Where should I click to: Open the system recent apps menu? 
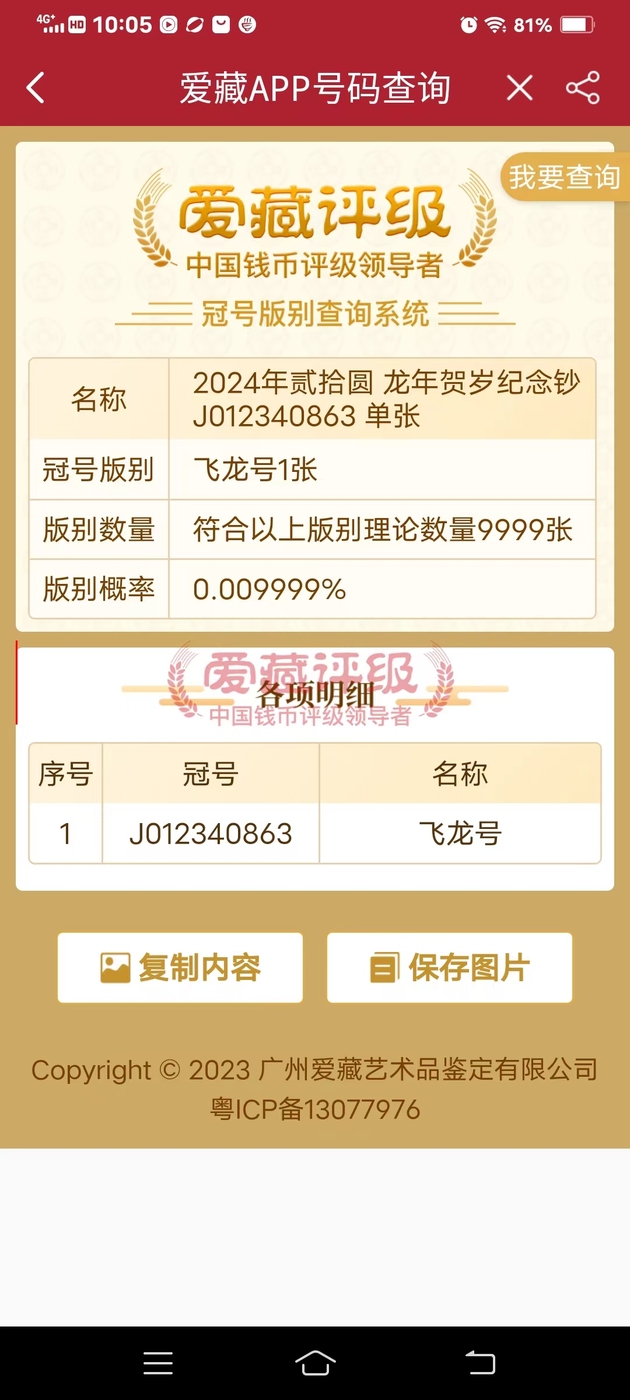pyautogui.click(x=158, y=1362)
